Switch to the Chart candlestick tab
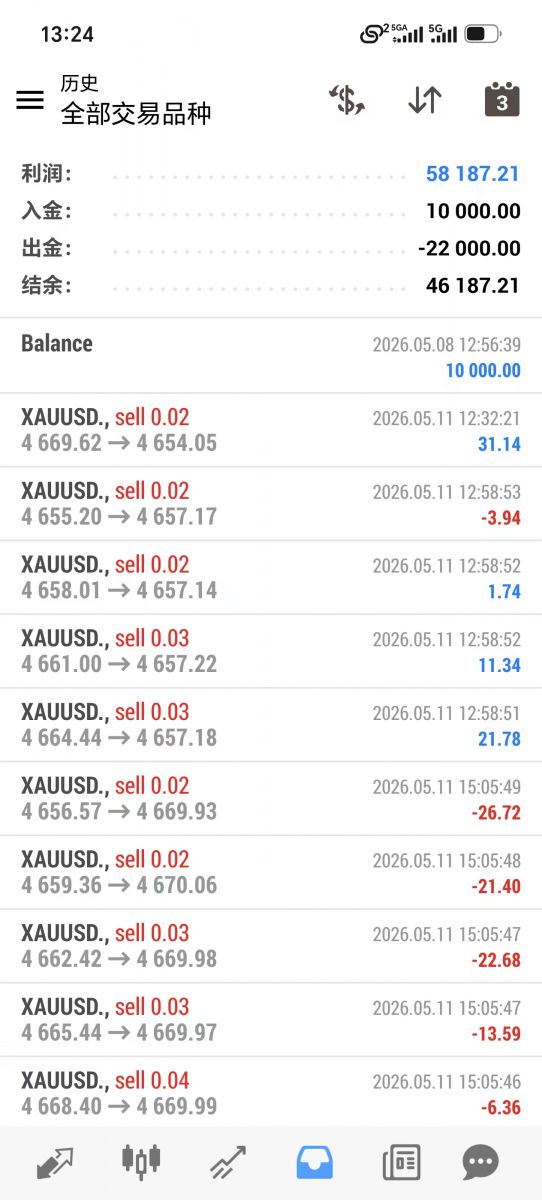542x1200 pixels. (x=141, y=1162)
